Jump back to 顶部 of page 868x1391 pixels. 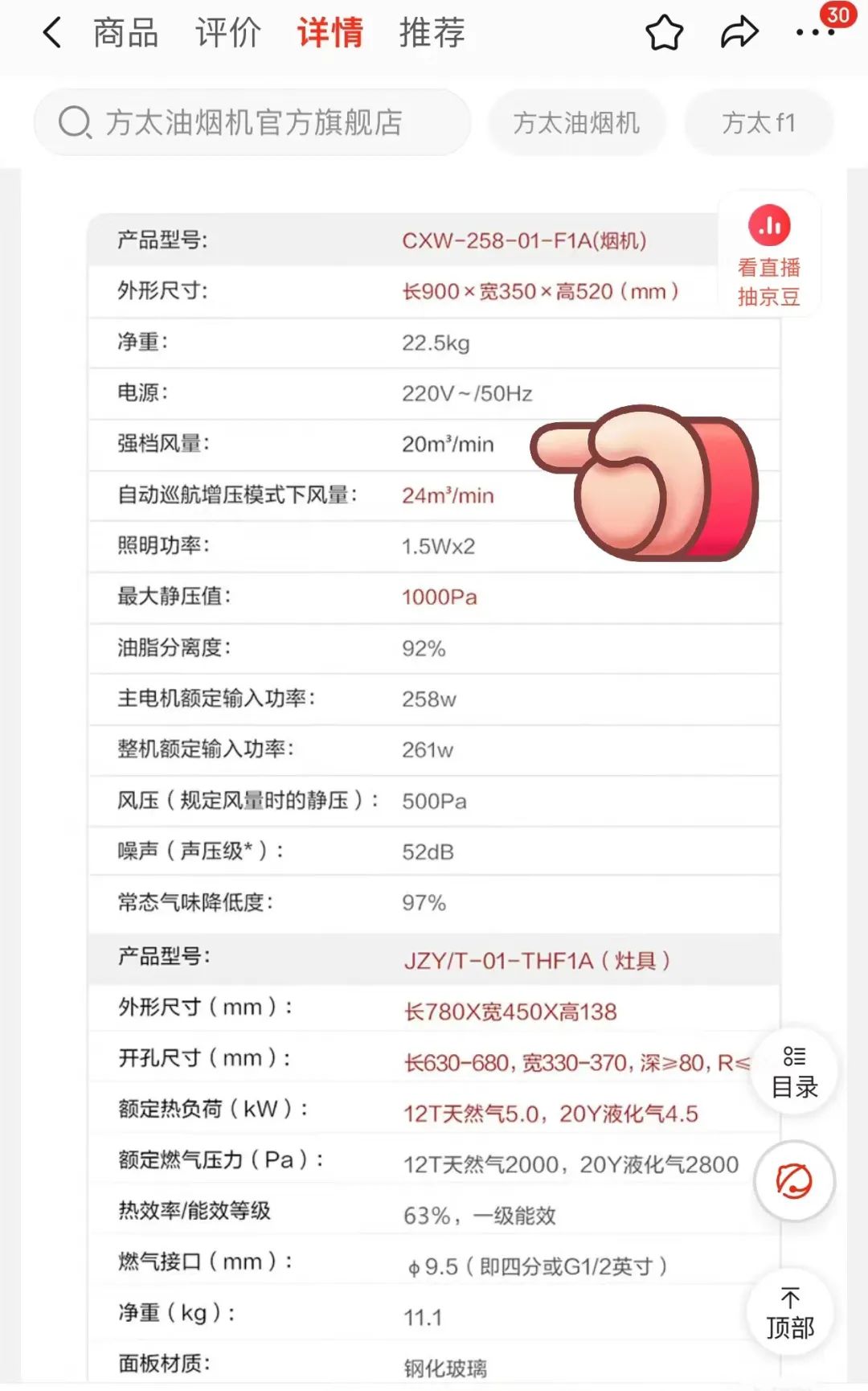tap(790, 1314)
